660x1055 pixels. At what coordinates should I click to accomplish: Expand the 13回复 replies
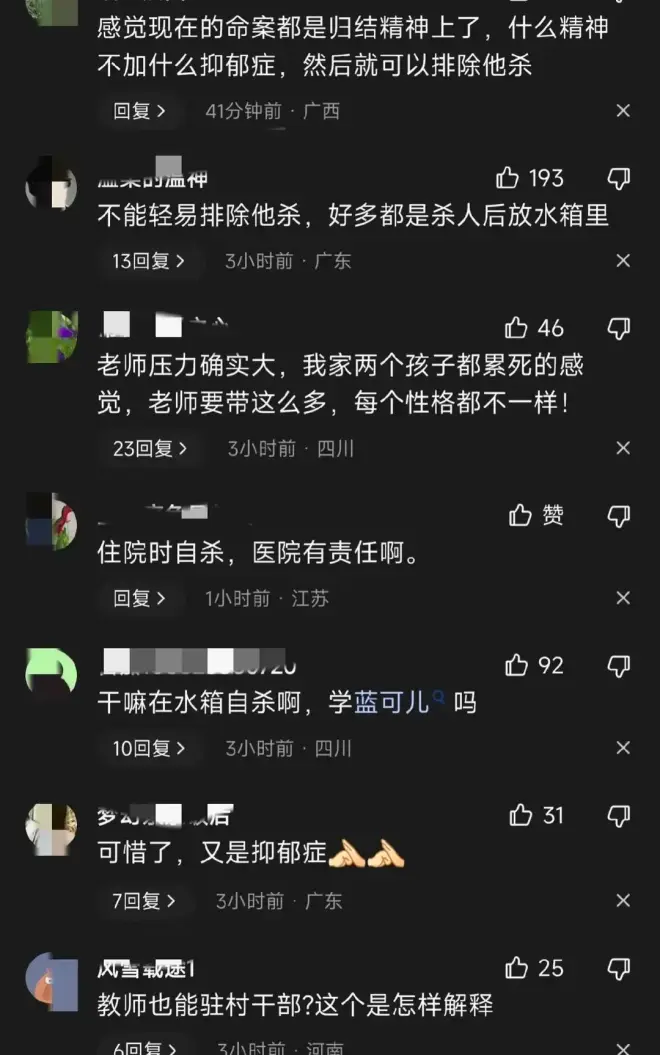(149, 261)
